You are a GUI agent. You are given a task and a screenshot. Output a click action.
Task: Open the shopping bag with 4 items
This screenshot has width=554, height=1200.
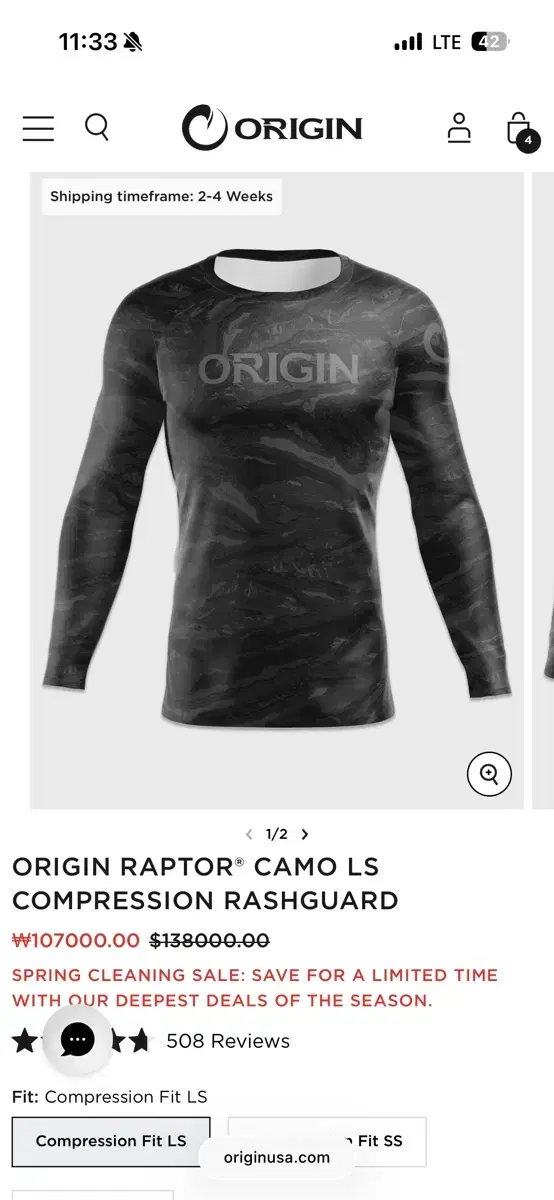[520, 130]
